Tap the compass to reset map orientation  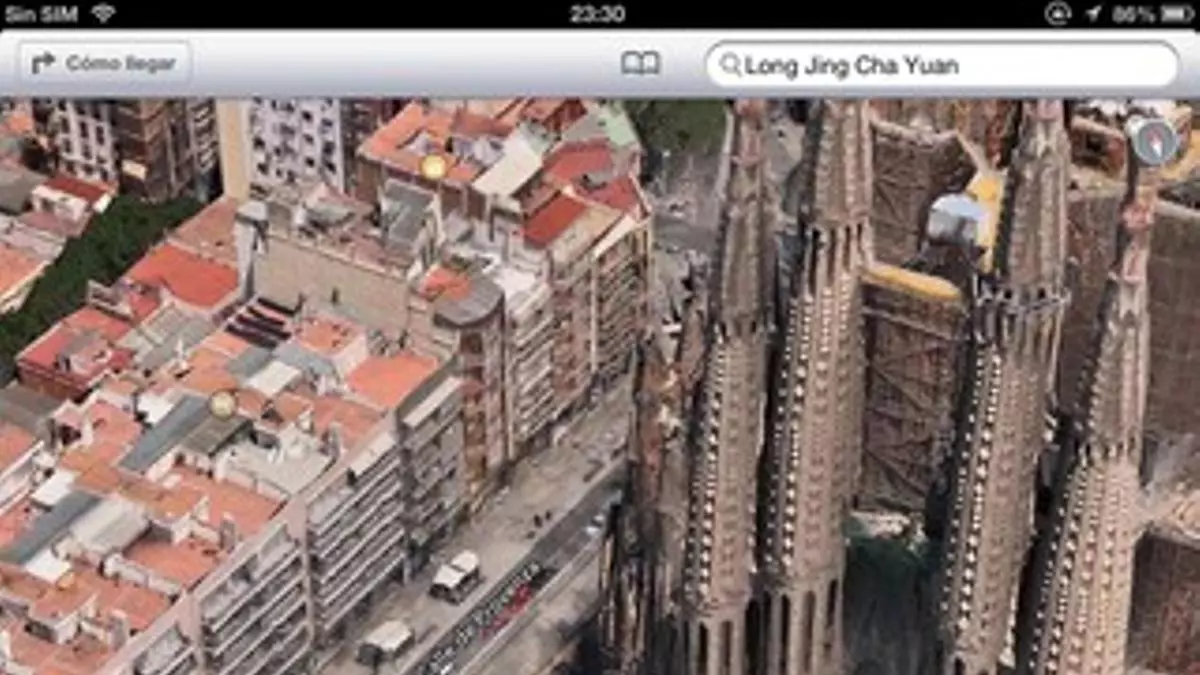1153,142
